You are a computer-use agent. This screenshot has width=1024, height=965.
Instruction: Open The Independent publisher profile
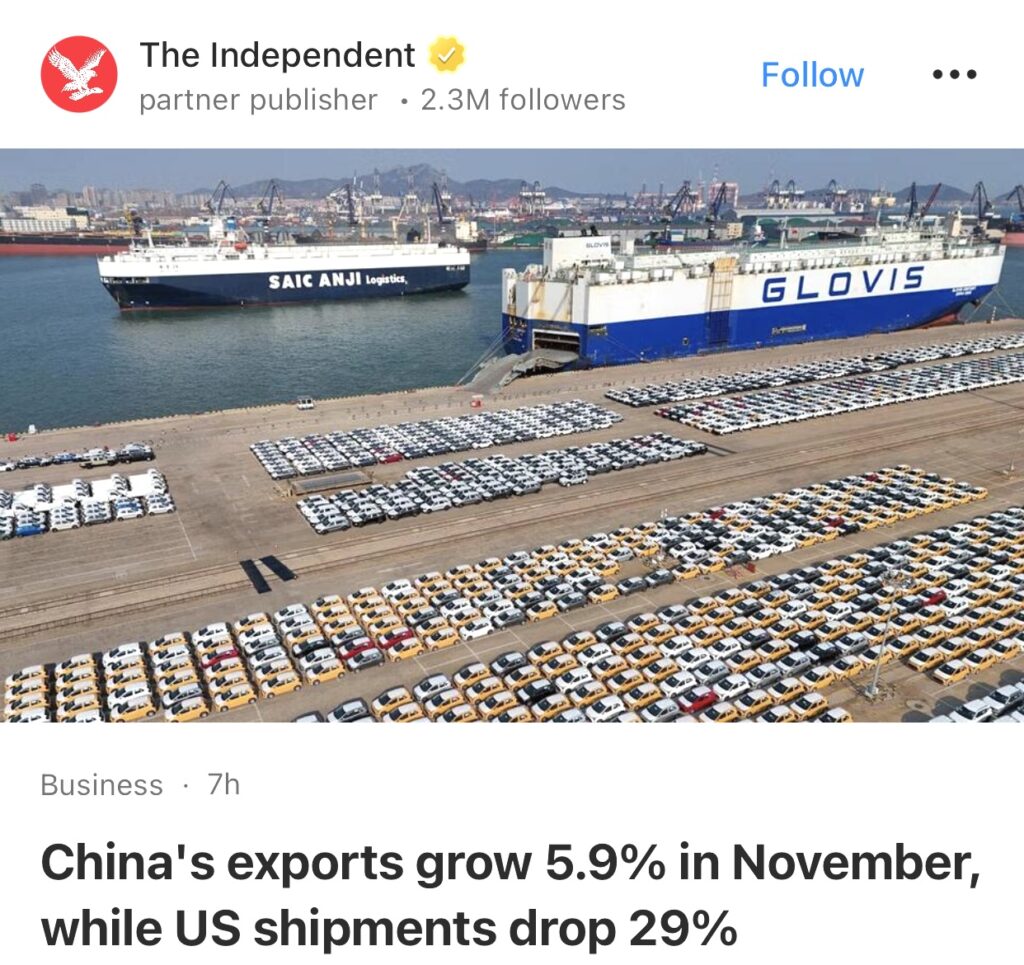point(277,55)
